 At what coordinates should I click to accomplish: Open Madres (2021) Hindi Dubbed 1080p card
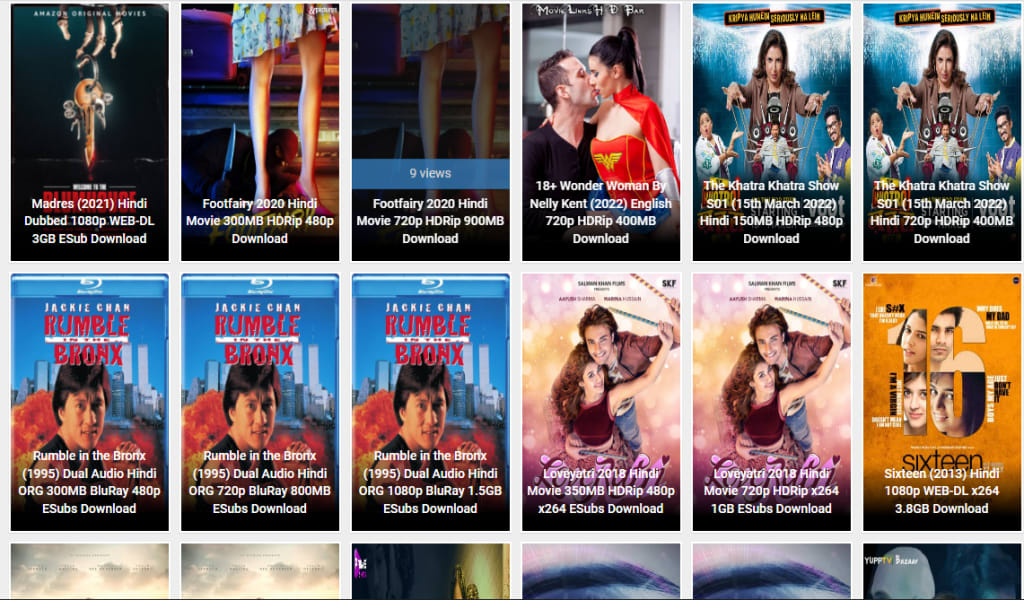click(89, 130)
